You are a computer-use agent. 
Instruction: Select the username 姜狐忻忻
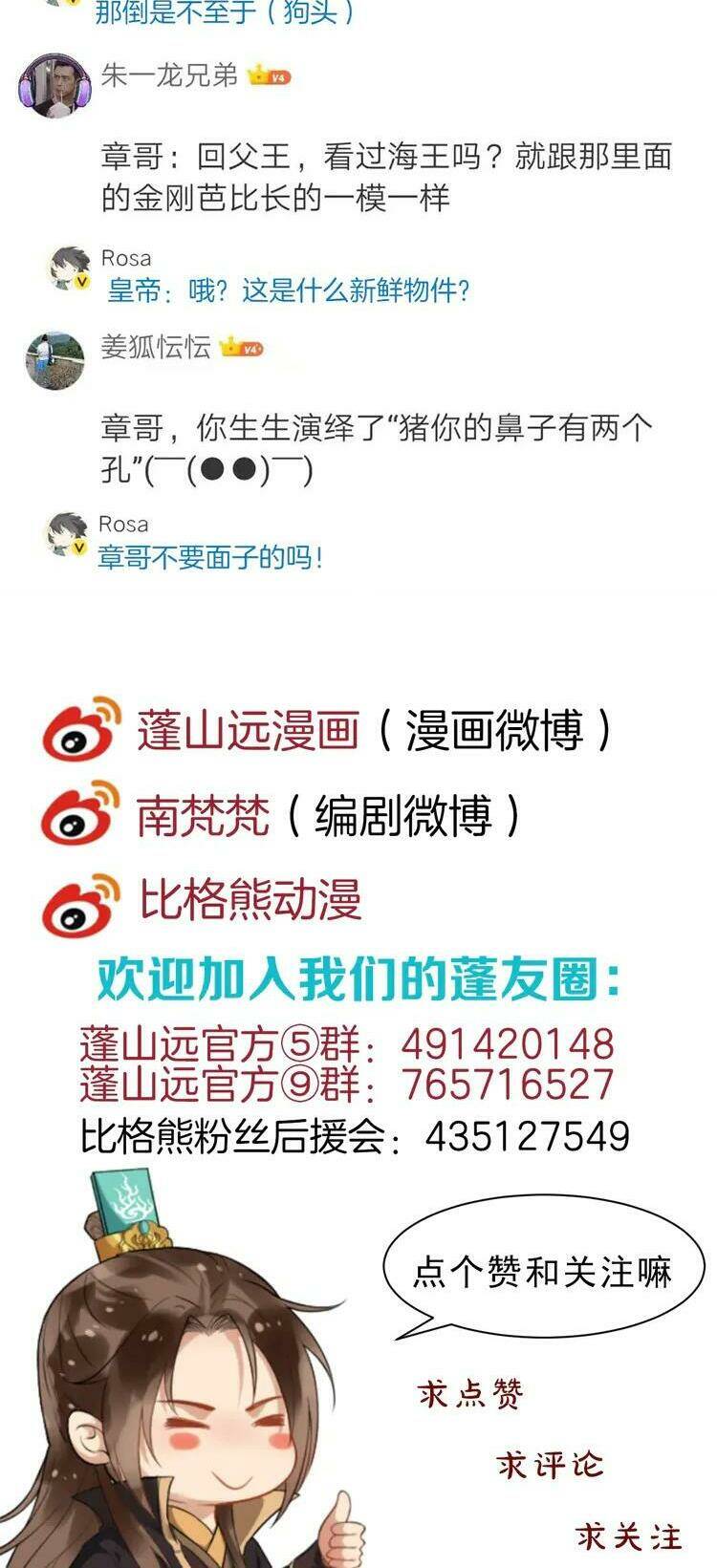pyautogui.click(x=155, y=348)
